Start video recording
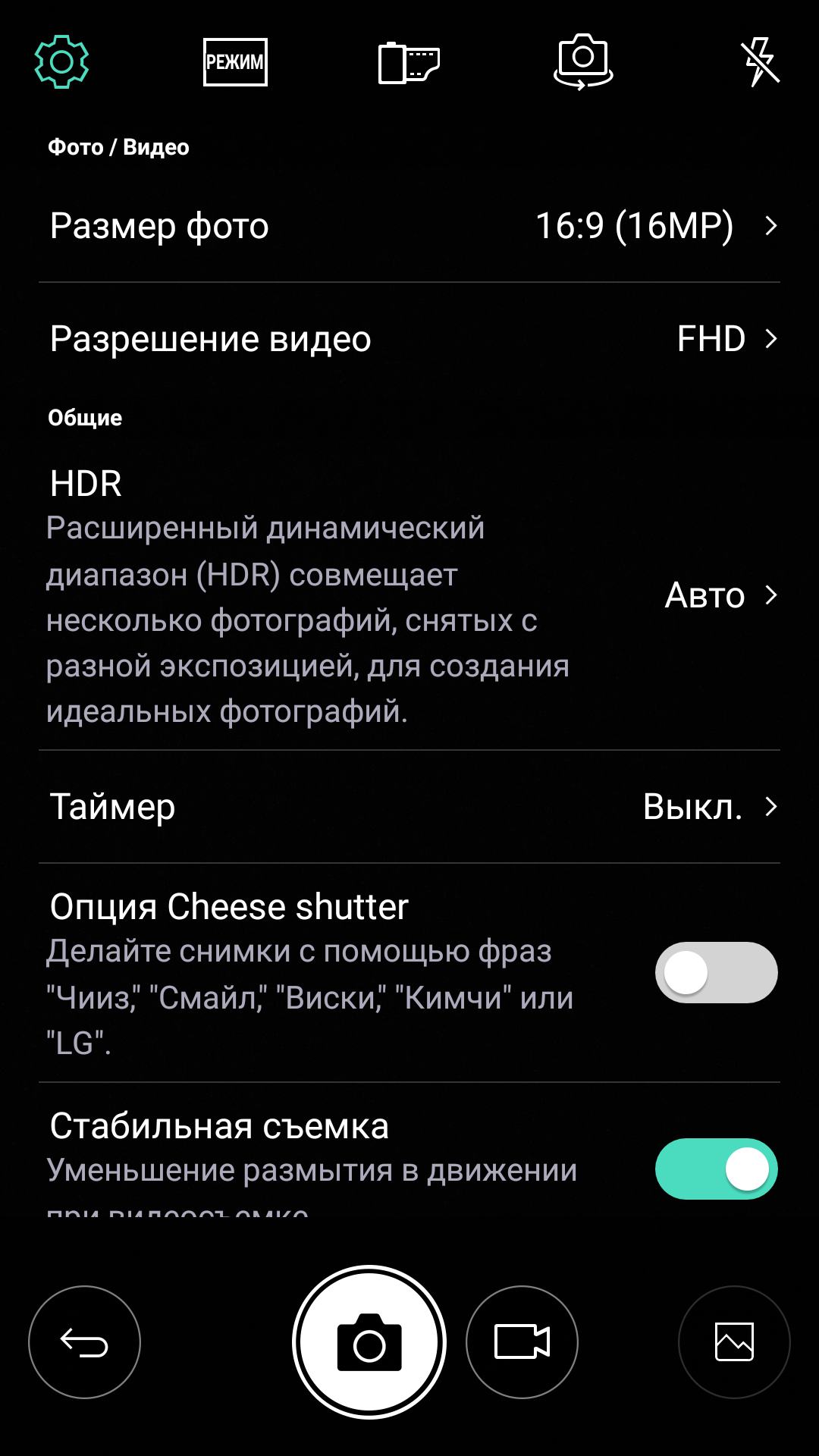The image size is (819, 1456). 522,1342
